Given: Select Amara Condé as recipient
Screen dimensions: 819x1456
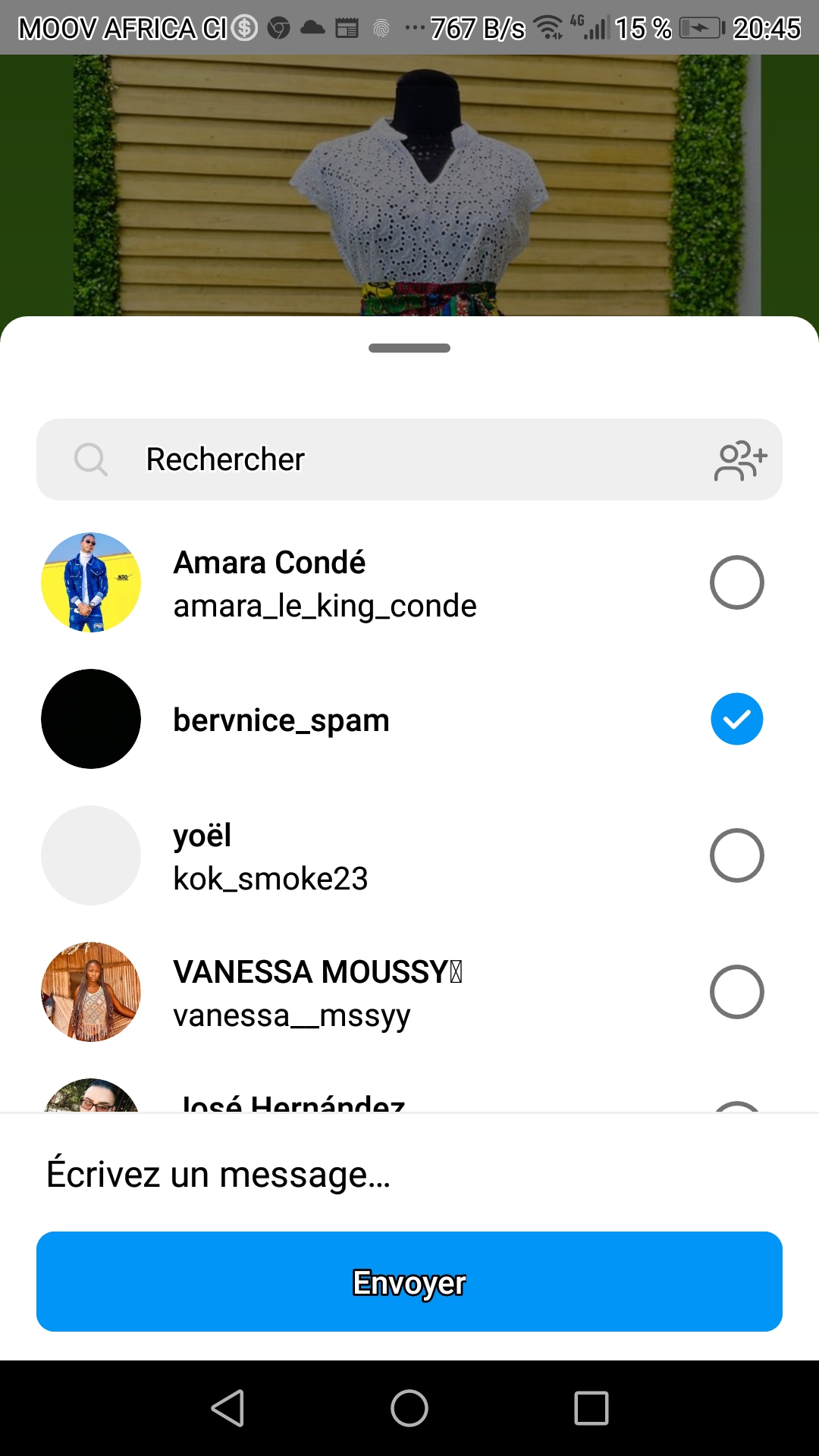Looking at the screenshot, I should pos(736,582).
